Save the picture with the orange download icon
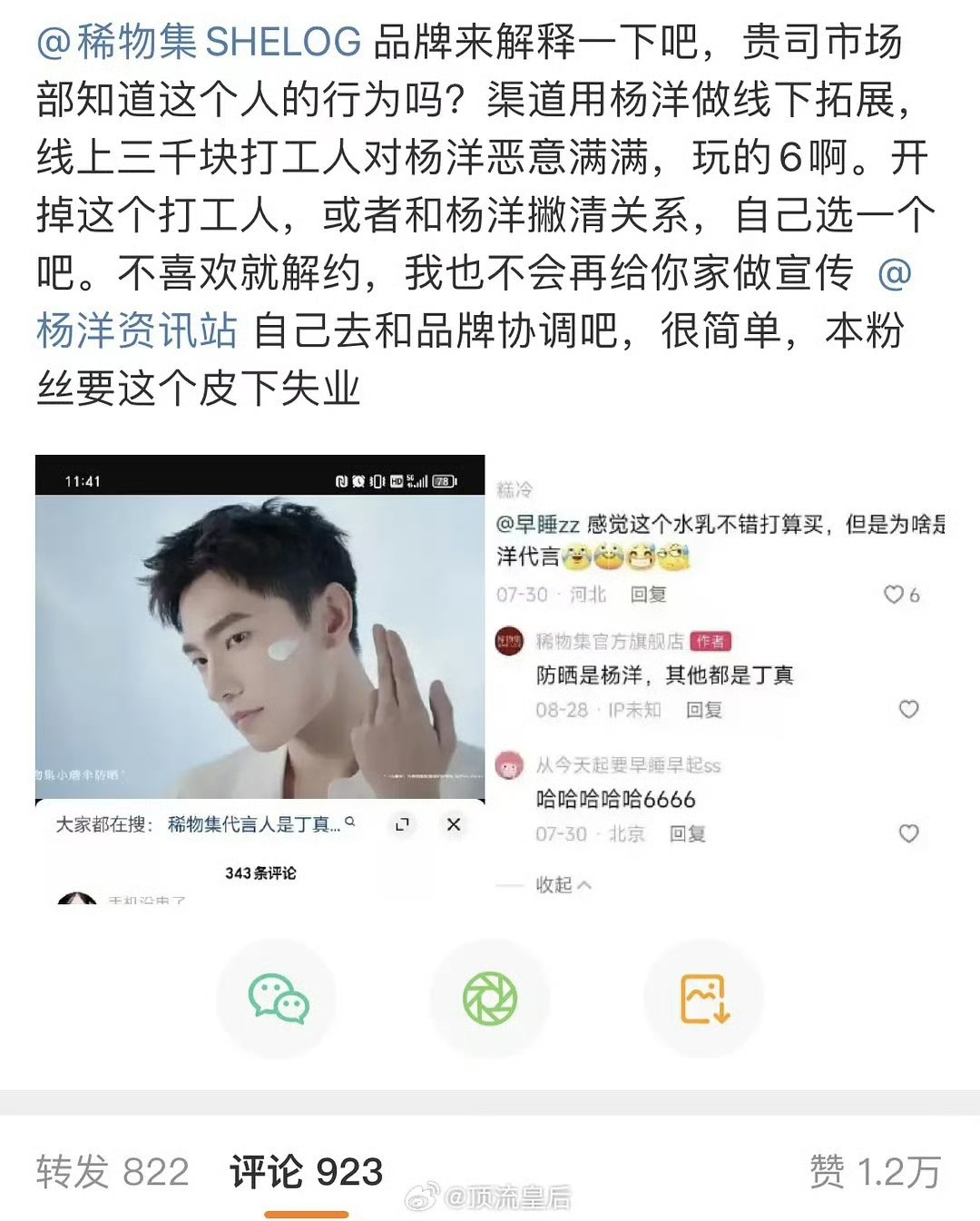 click(703, 998)
